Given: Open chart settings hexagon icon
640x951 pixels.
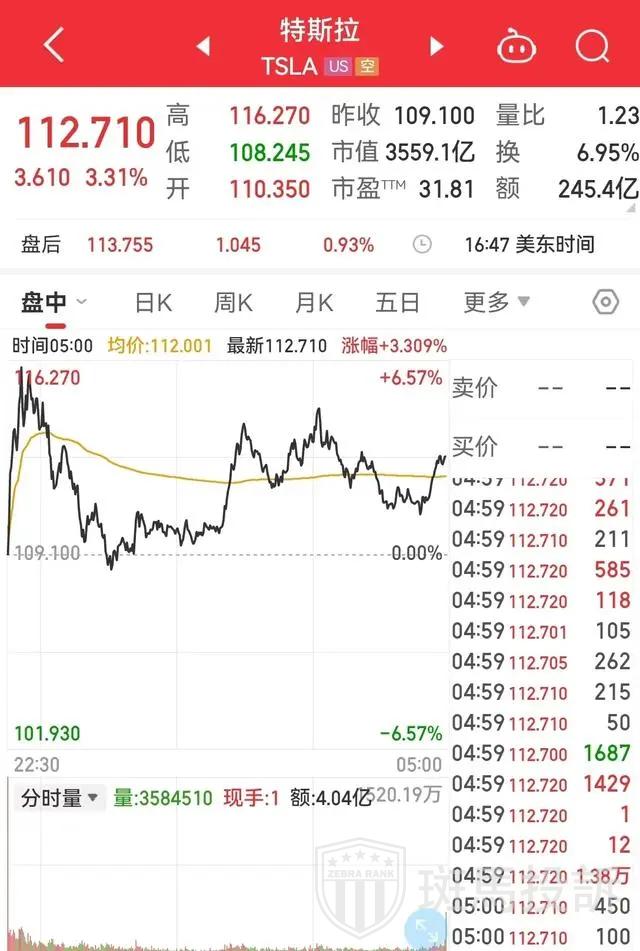Looking at the screenshot, I should coord(605,302).
